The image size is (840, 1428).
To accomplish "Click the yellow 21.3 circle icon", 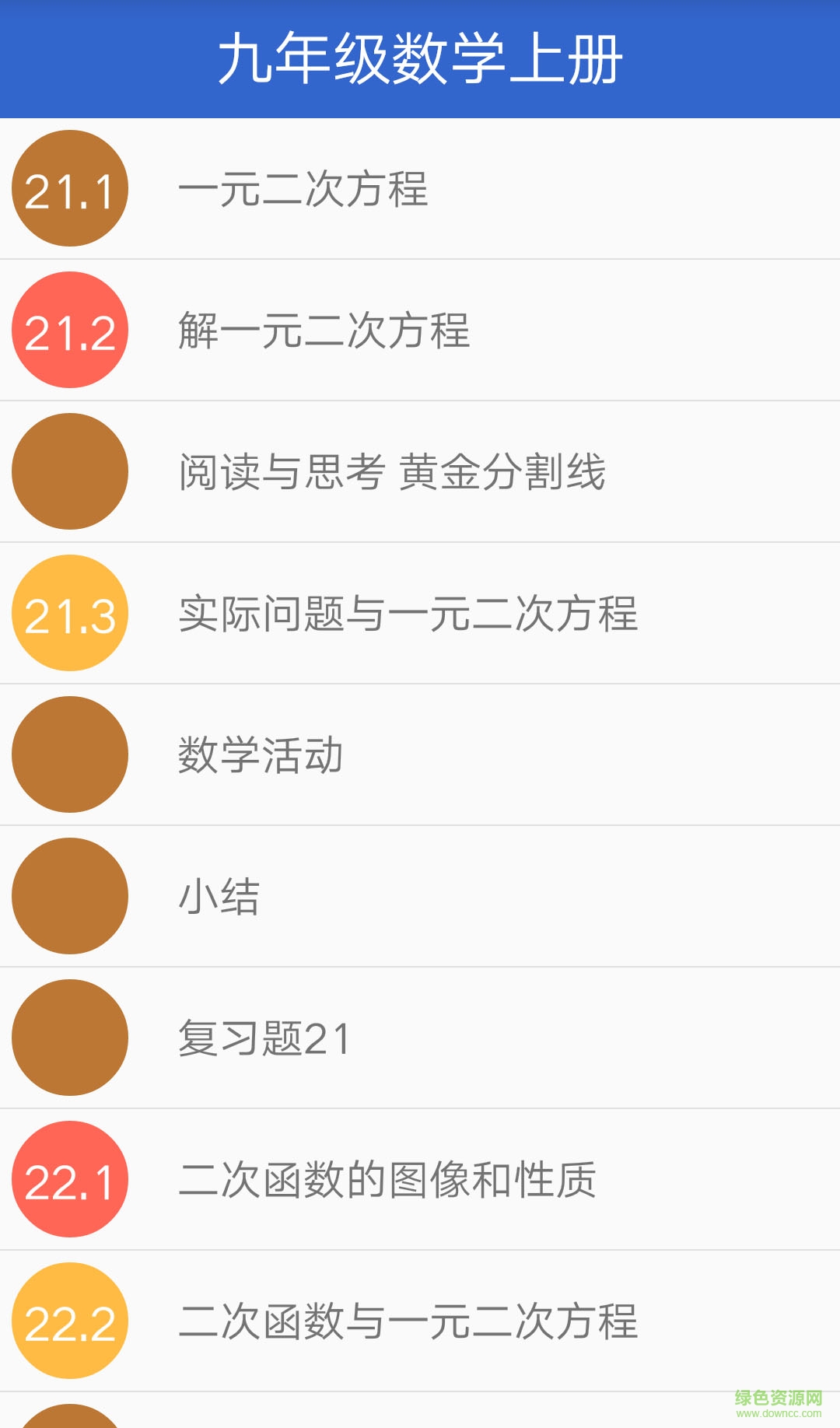I will (69, 613).
